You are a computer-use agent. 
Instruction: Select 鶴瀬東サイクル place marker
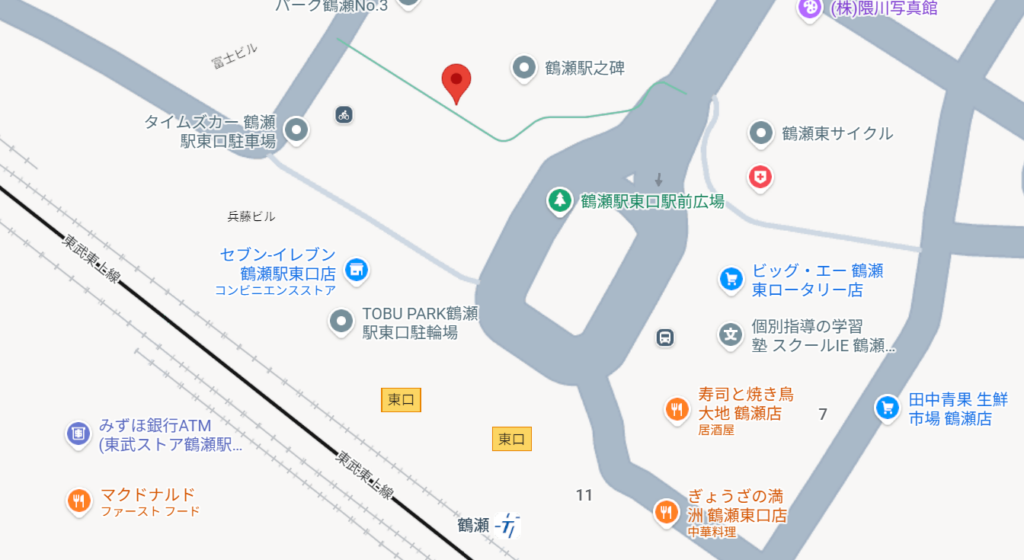(x=761, y=133)
